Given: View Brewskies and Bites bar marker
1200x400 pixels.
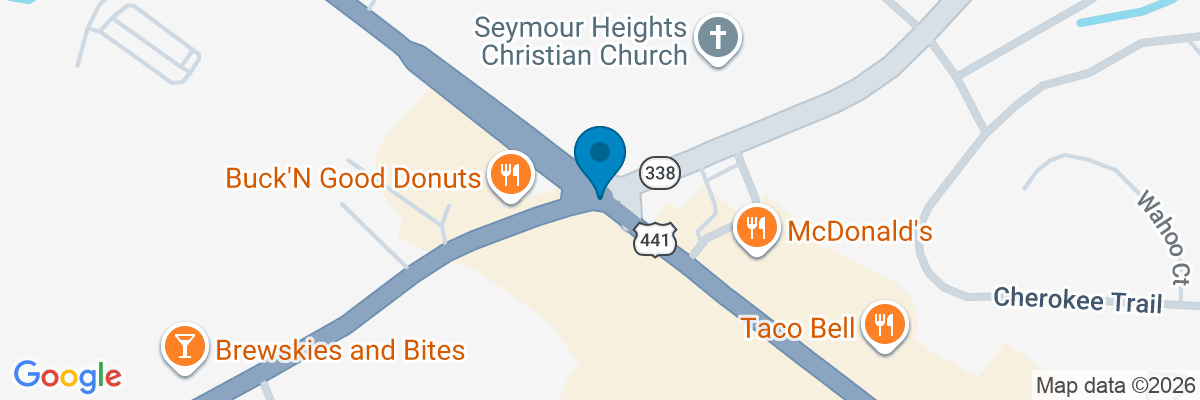Looking at the screenshot, I should [x=185, y=348].
